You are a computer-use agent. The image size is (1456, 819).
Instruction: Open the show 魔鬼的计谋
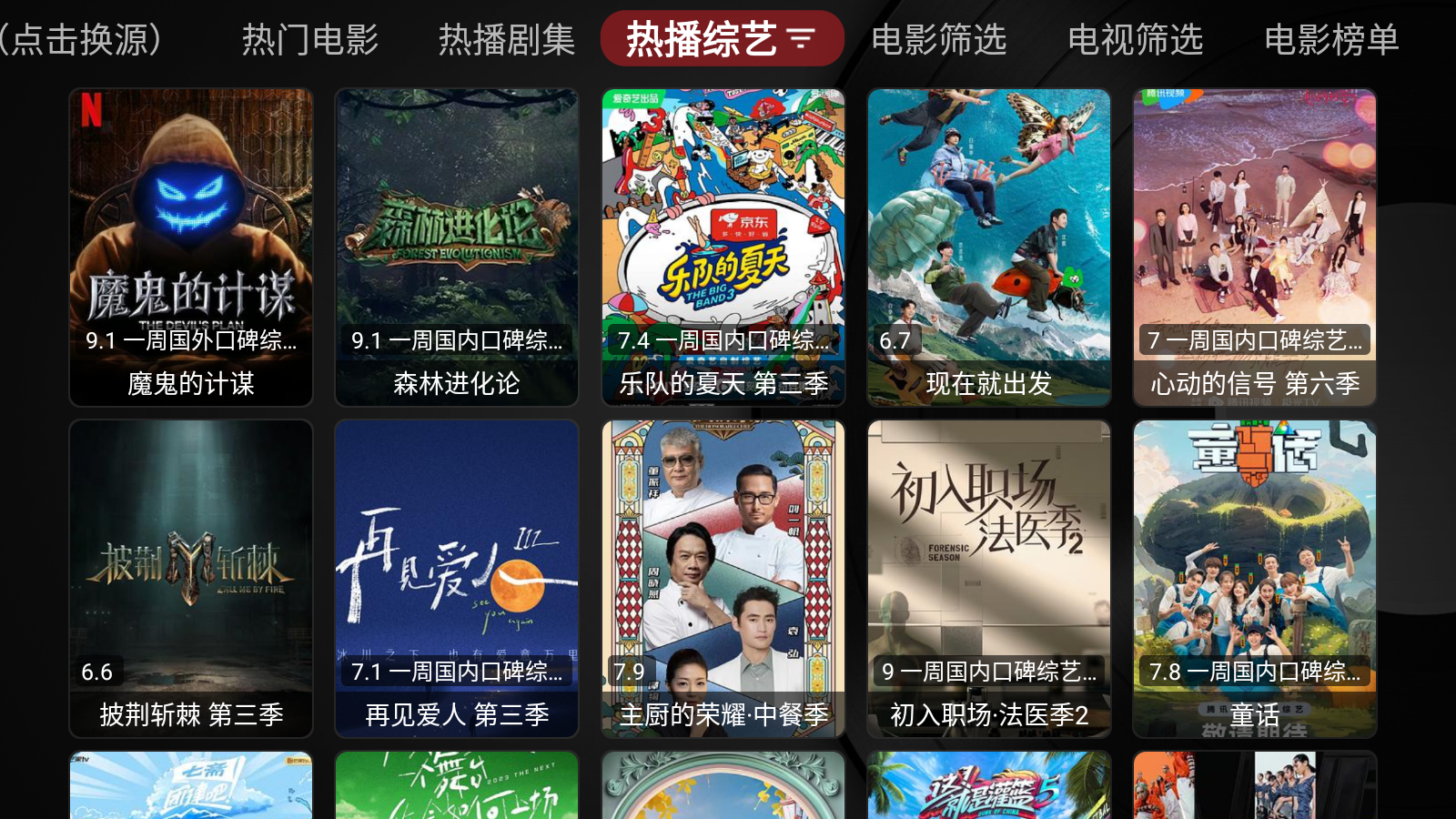pos(191,247)
